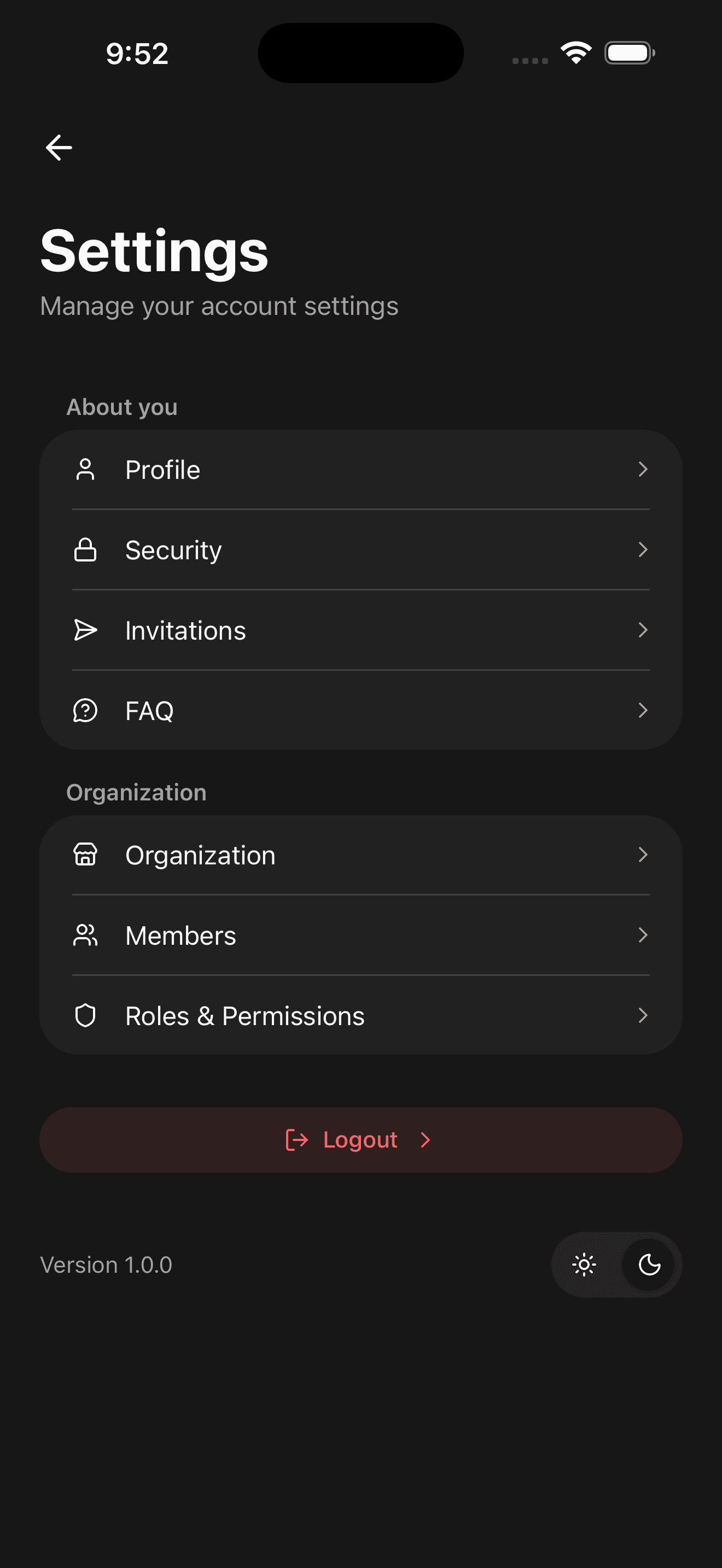Click the Profile person icon
Viewport: 722px width, 1568px height.
click(86, 469)
